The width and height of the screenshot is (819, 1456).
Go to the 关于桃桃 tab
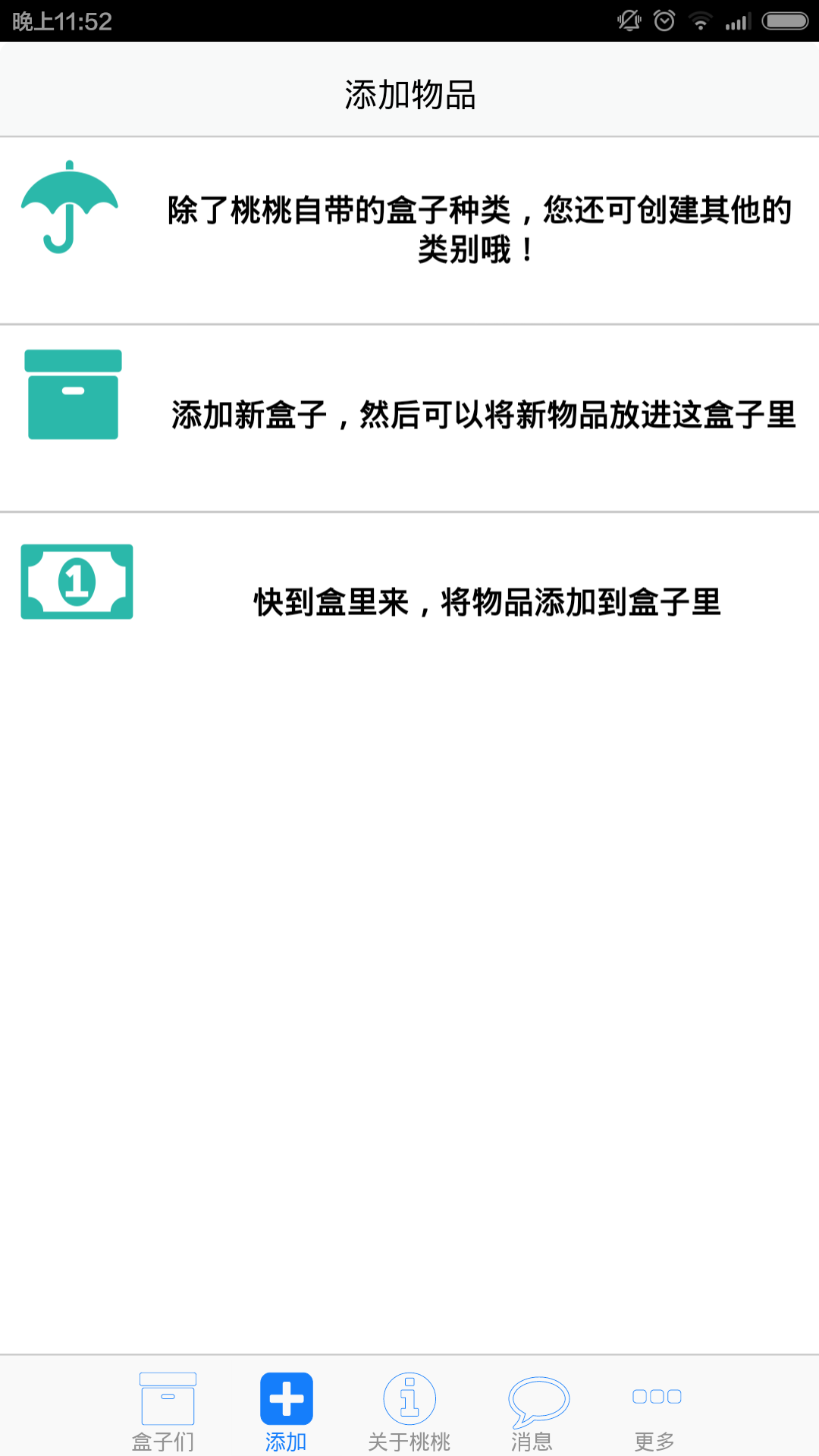(x=409, y=1410)
